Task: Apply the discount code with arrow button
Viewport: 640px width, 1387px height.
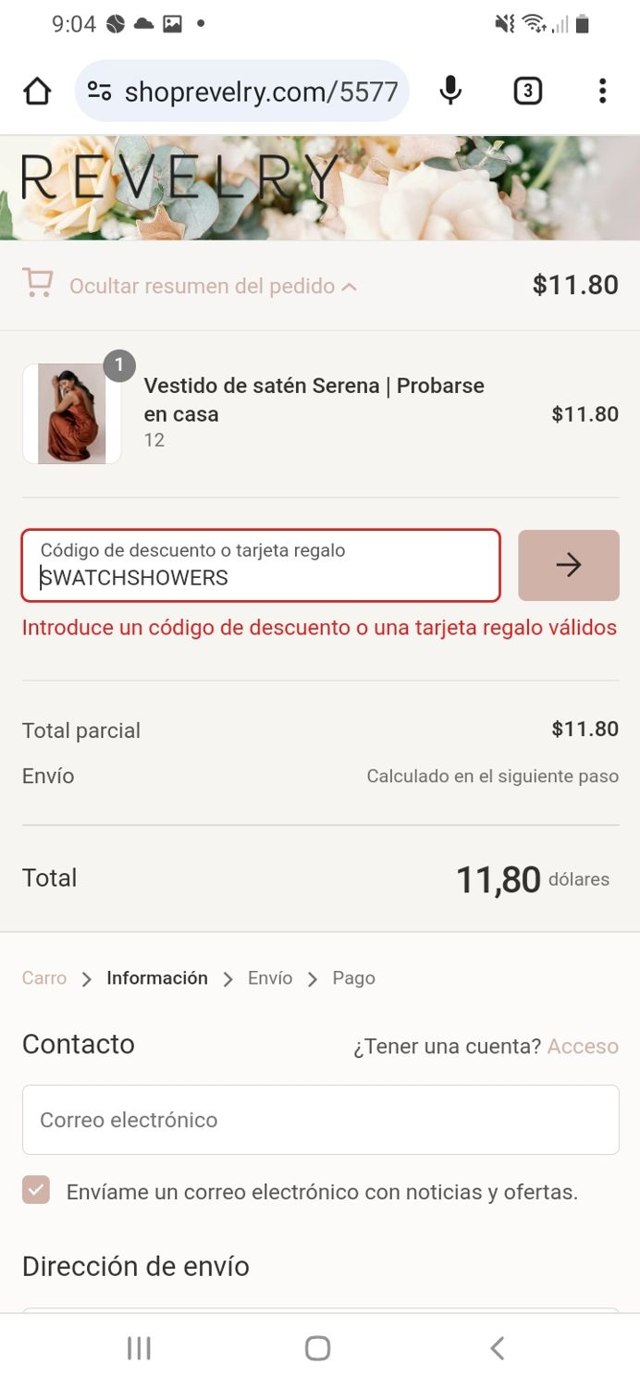Action: click(x=568, y=565)
